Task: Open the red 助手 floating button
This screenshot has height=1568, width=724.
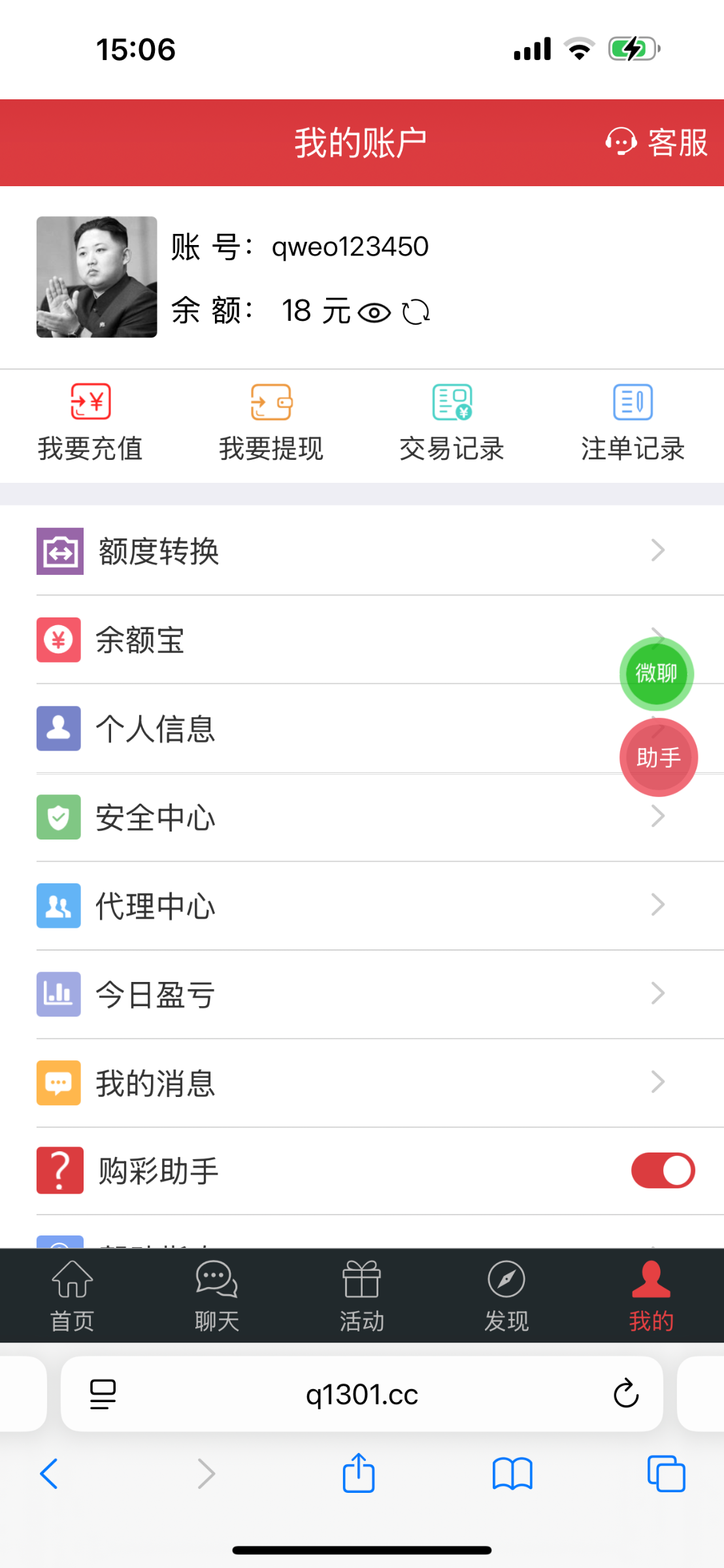Action: pyautogui.click(x=659, y=758)
